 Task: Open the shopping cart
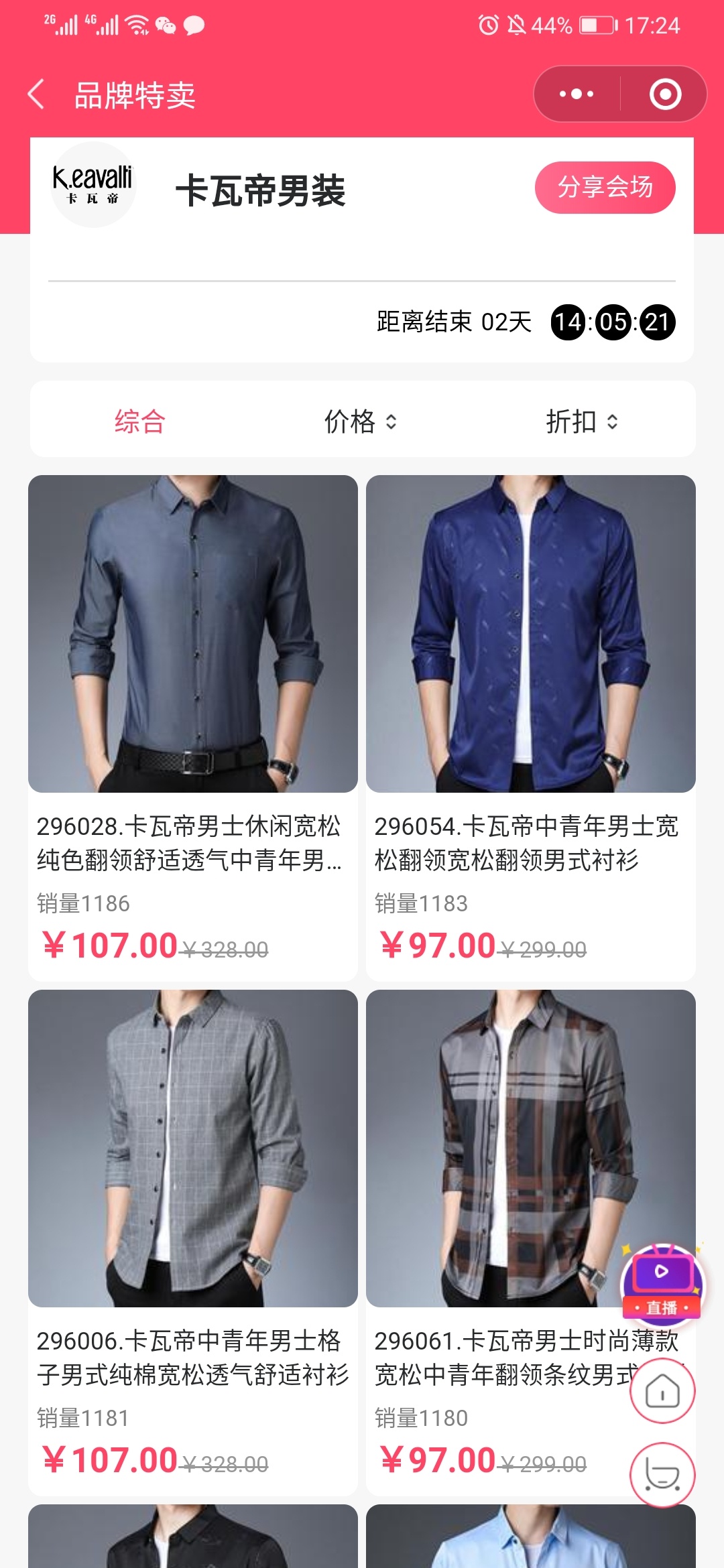[x=662, y=1475]
